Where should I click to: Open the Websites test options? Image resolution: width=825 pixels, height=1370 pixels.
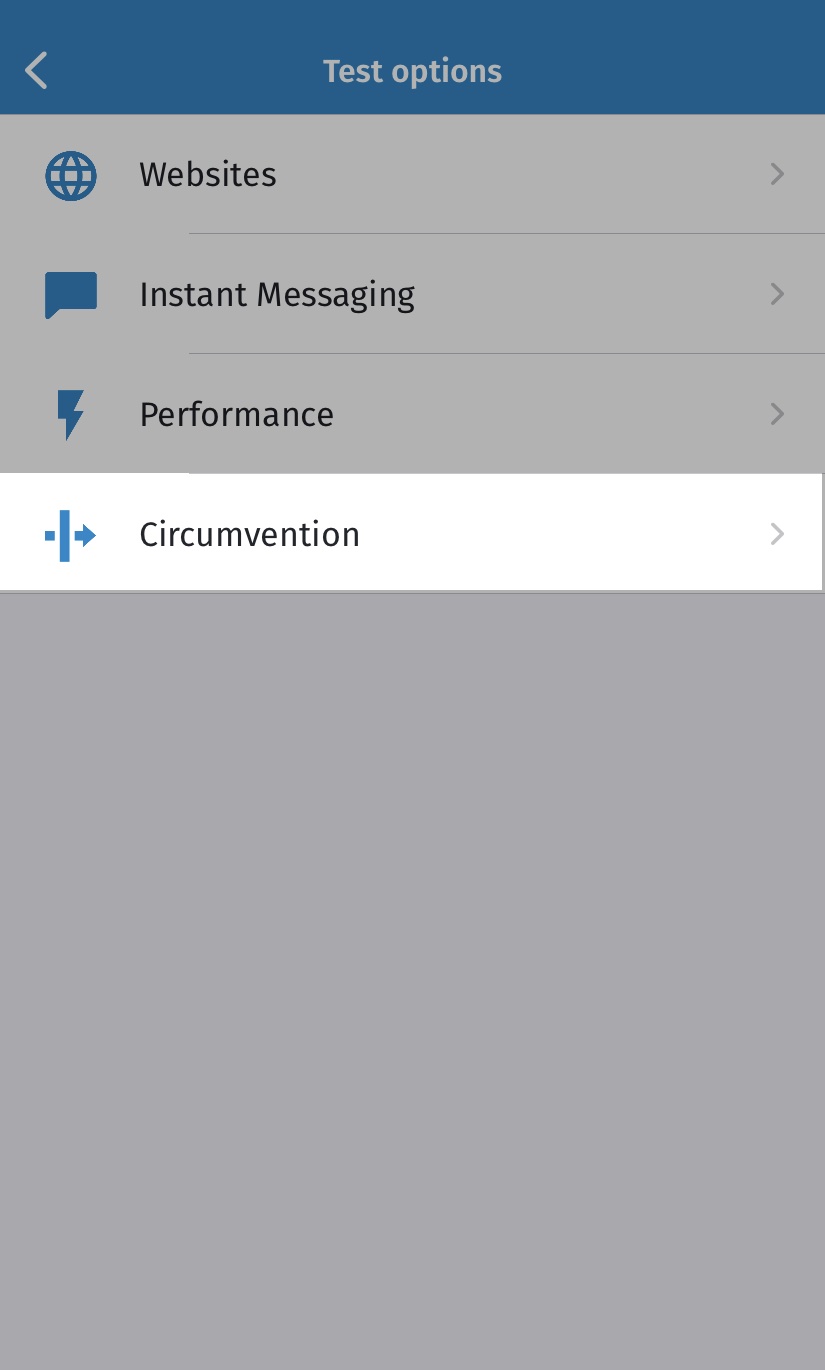412,175
